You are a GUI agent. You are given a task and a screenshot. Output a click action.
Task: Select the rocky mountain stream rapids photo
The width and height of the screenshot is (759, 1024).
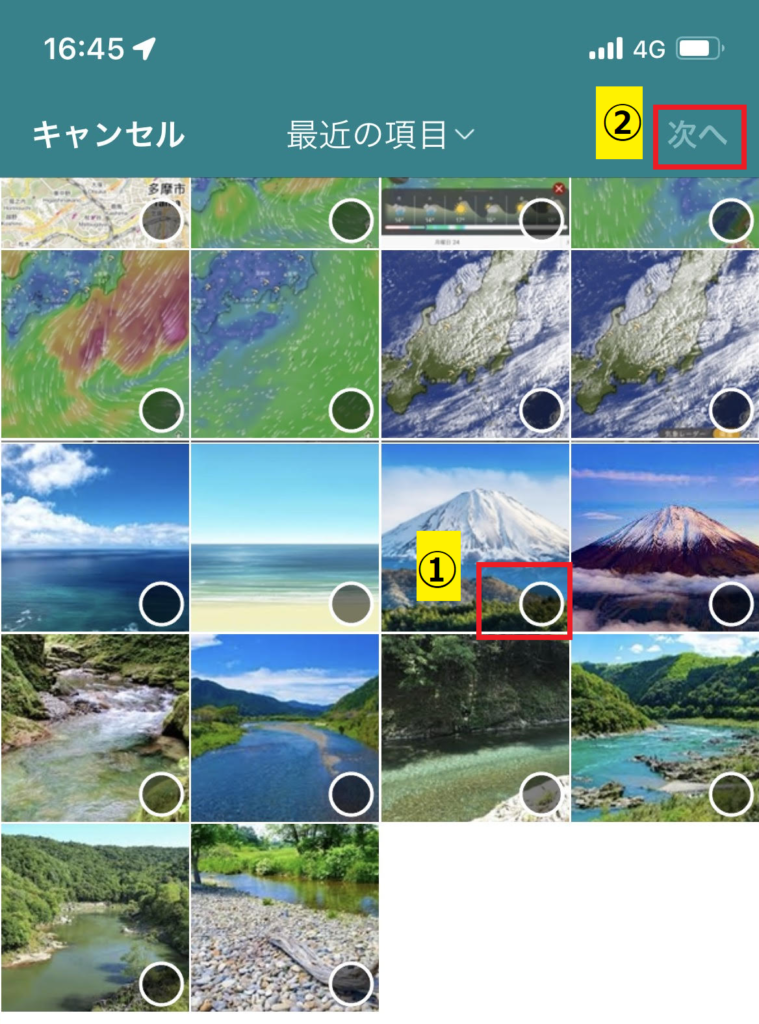click(161, 794)
